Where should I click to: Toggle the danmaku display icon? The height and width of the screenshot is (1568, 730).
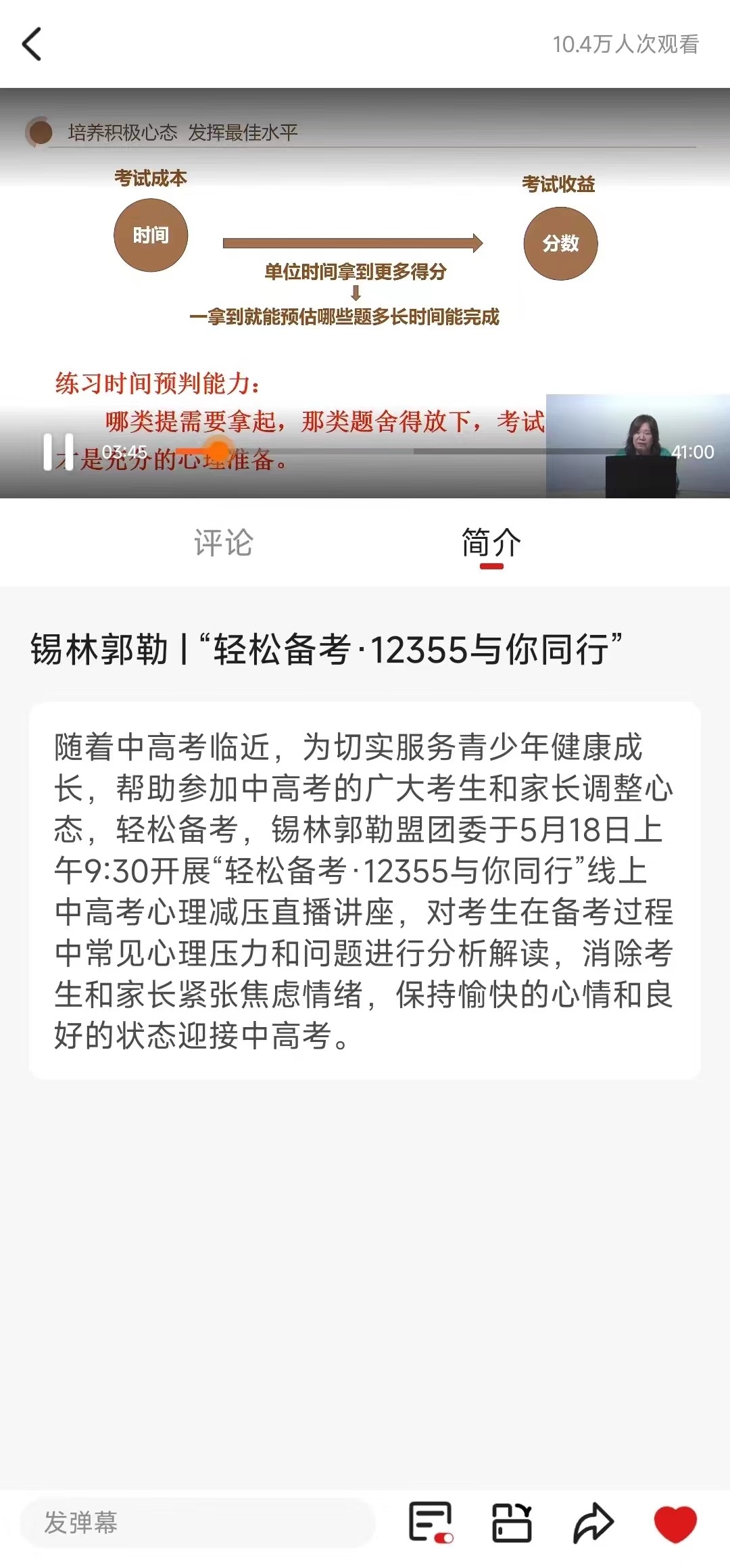coord(431,1523)
